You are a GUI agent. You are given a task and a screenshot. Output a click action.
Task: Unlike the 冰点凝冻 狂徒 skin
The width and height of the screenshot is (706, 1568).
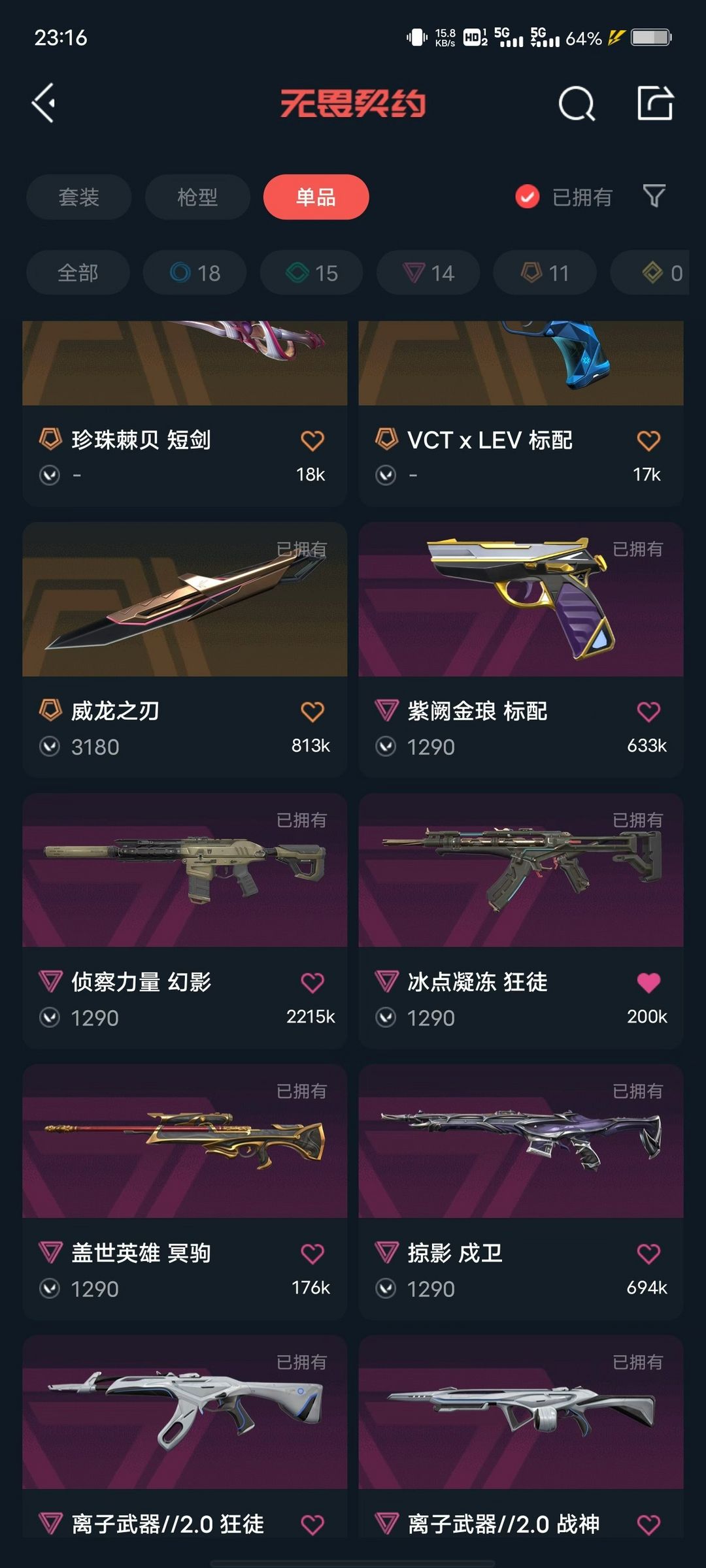click(x=648, y=983)
